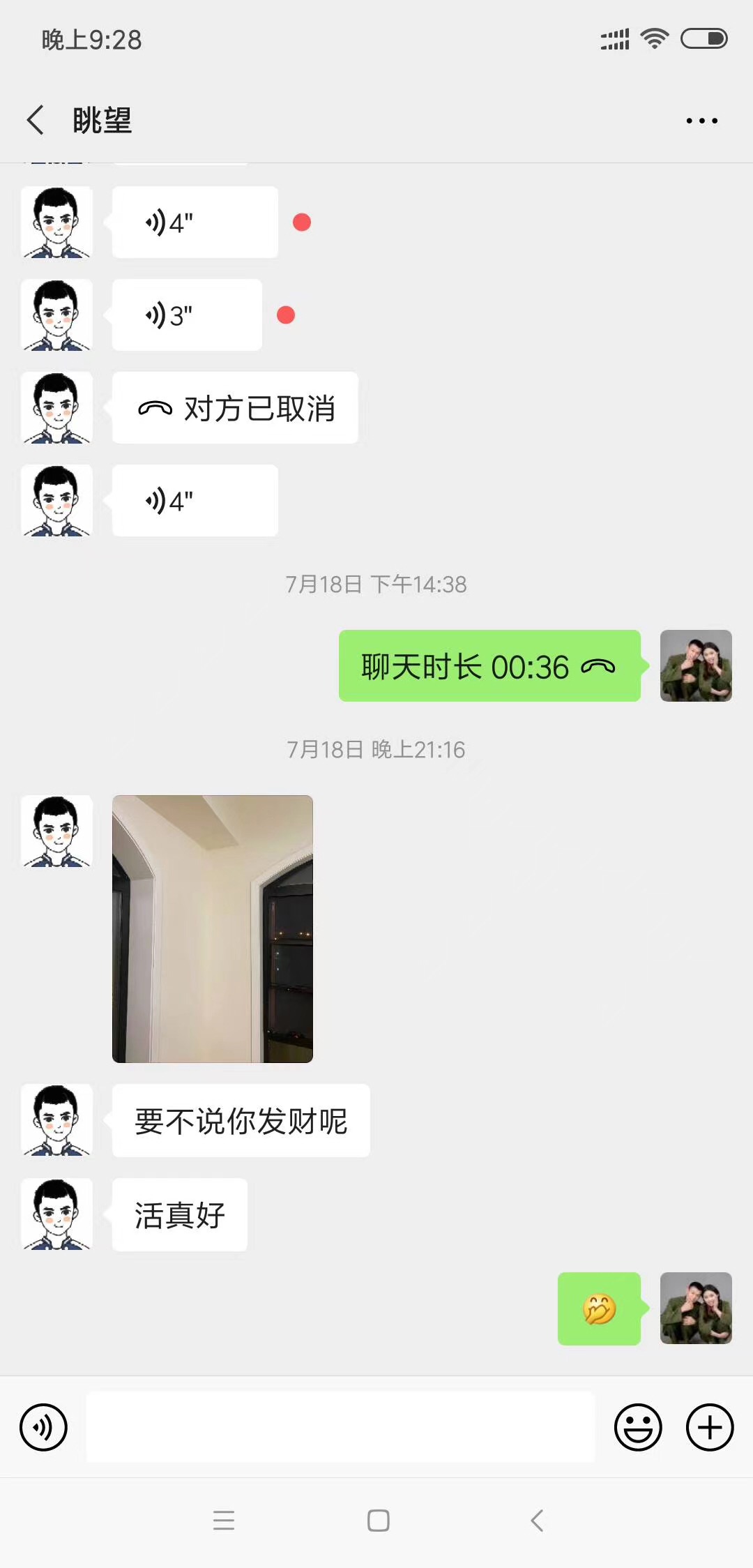Tap the 聊天时长 00:36 call record
Viewport: 753px width, 1568px height.
pos(489,666)
